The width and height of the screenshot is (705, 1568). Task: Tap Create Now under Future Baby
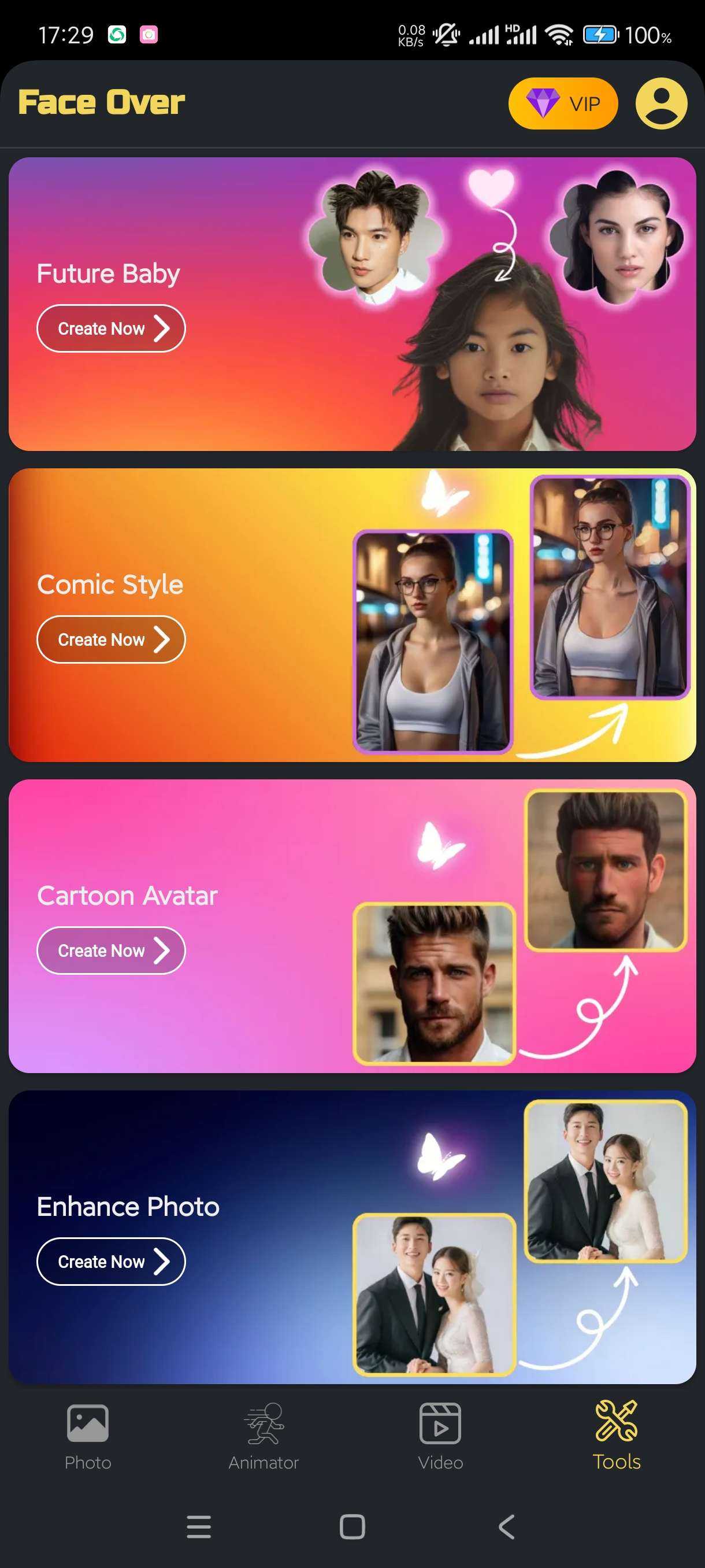[x=111, y=329]
